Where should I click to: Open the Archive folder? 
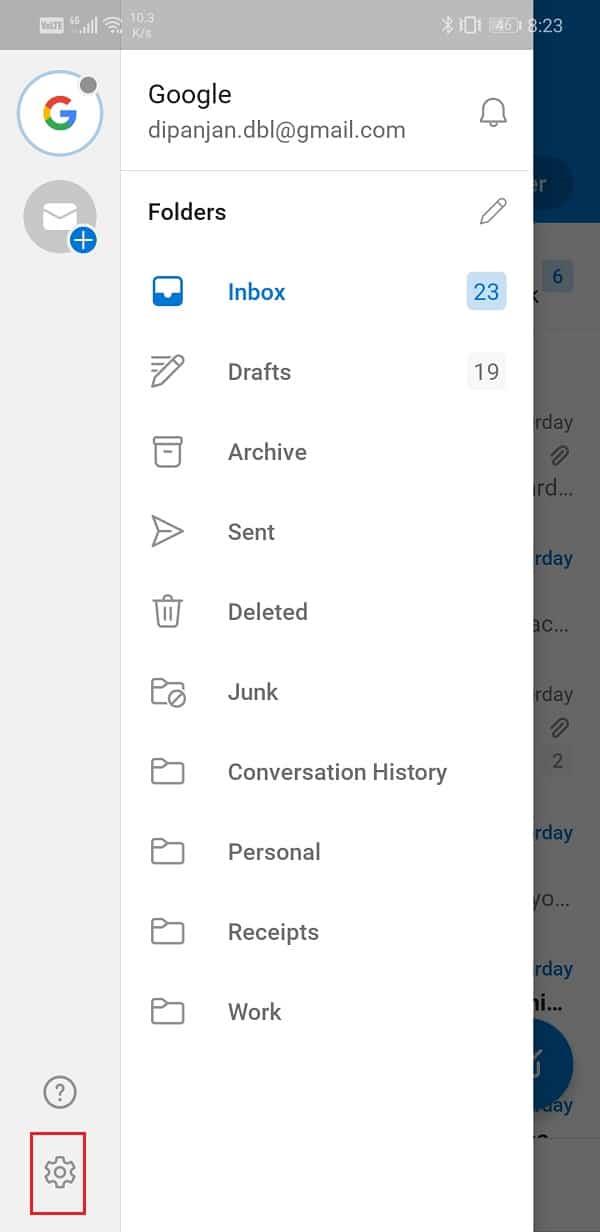tap(267, 452)
